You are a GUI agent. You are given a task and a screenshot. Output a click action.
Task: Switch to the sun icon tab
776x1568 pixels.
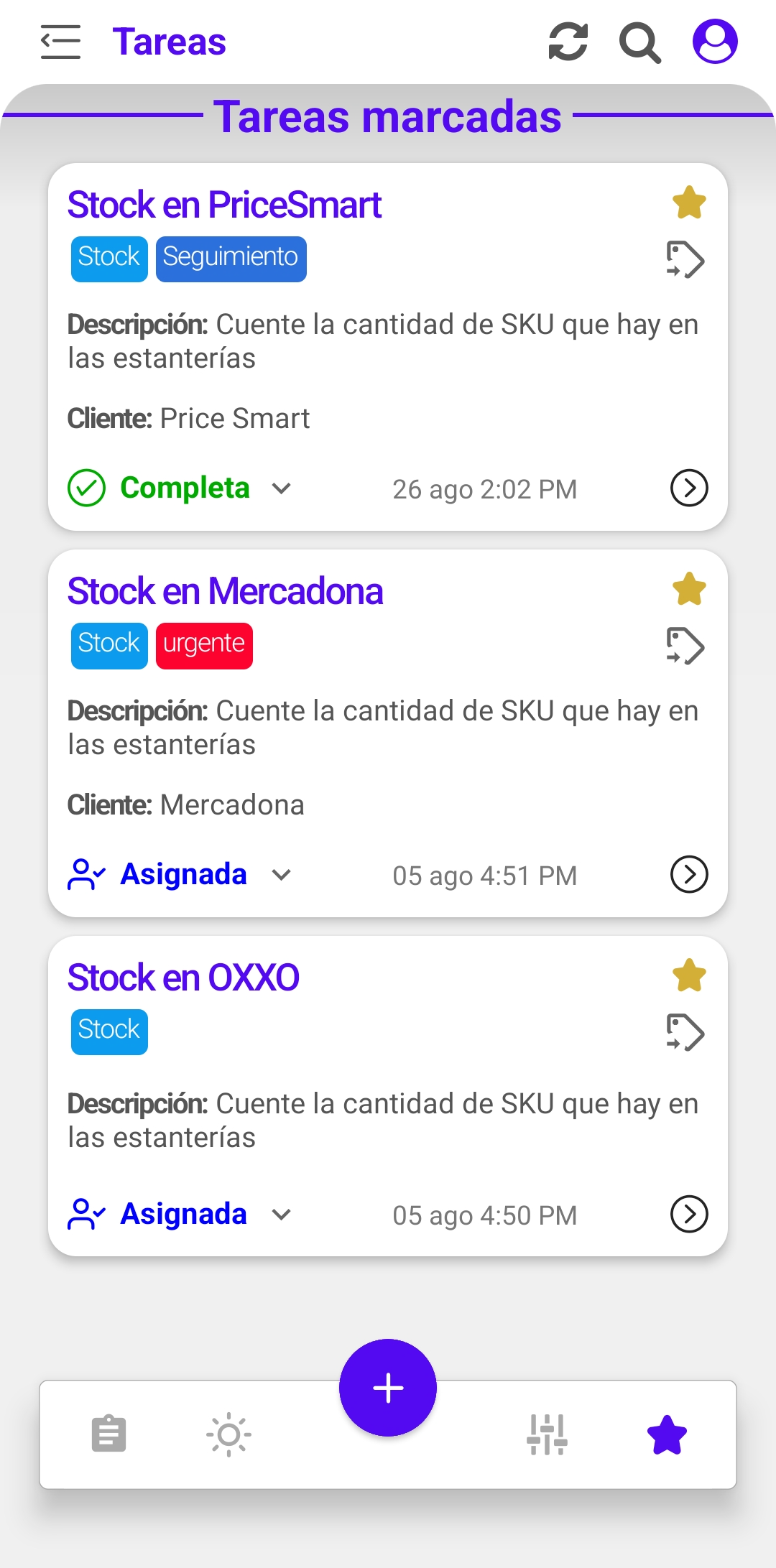tap(228, 1435)
